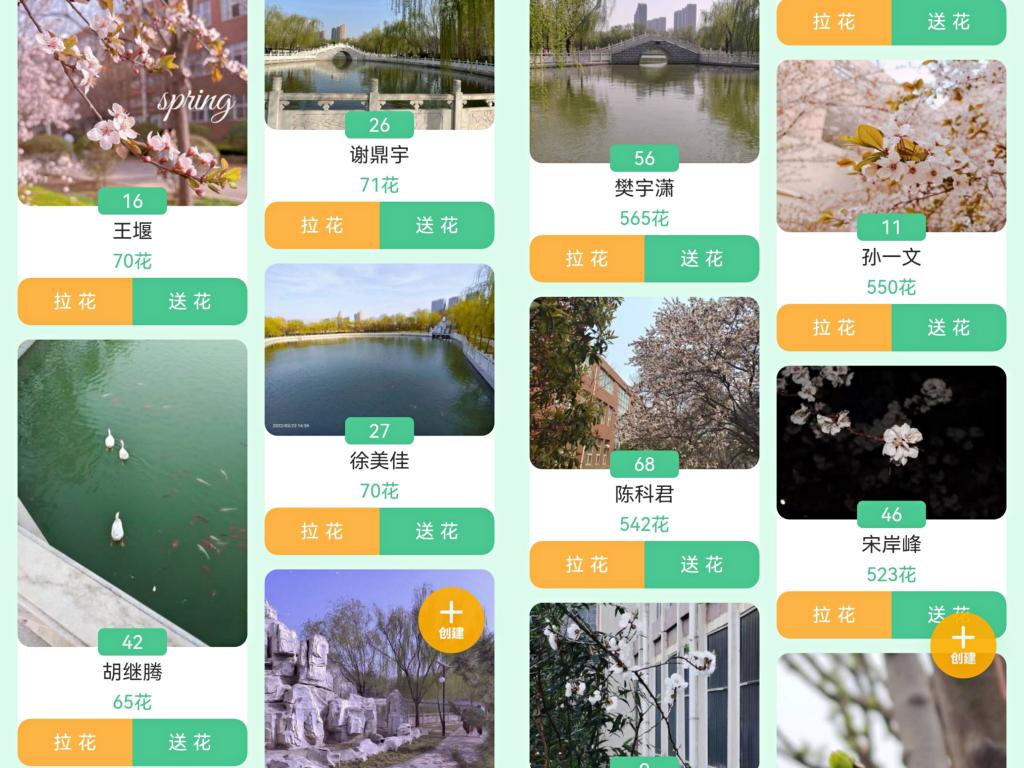The image size is (1024, 768).
Task: Tap 拉花 for 胡继腾
Action: click(75, 742)
